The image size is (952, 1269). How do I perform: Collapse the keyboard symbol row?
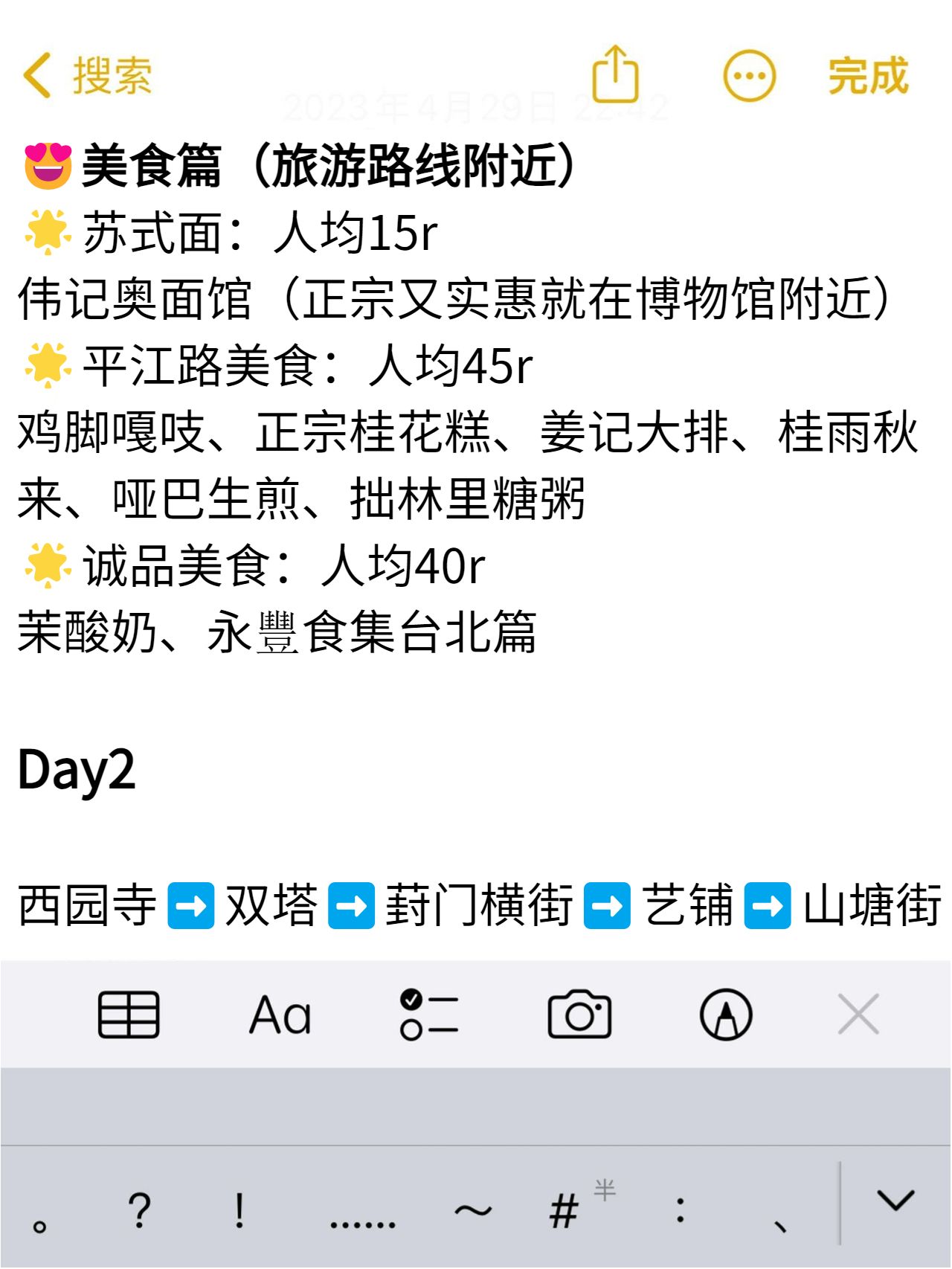[x=895, y=1202]
